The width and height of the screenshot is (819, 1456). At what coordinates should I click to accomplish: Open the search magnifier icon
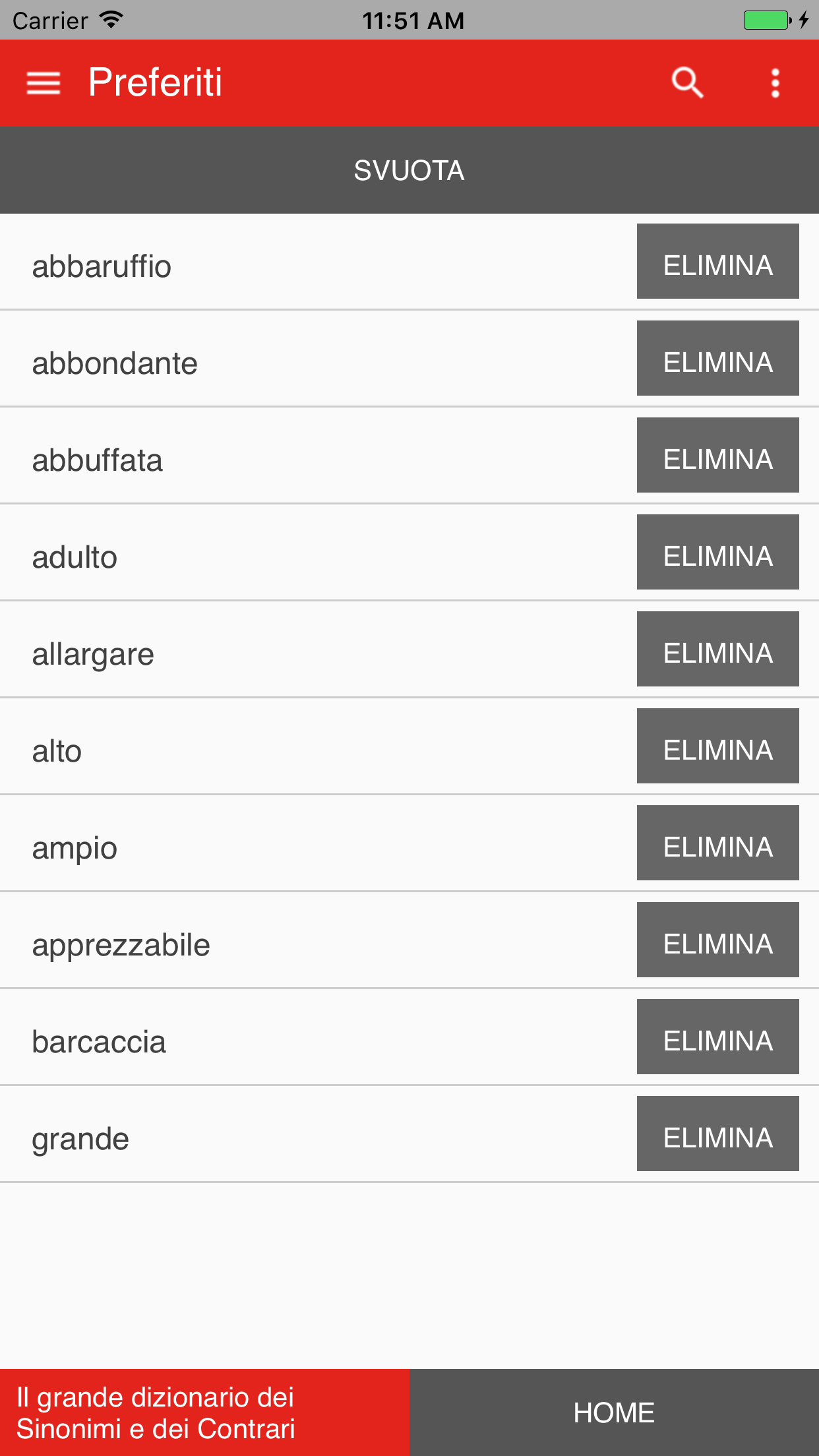(x=687, y=83)
